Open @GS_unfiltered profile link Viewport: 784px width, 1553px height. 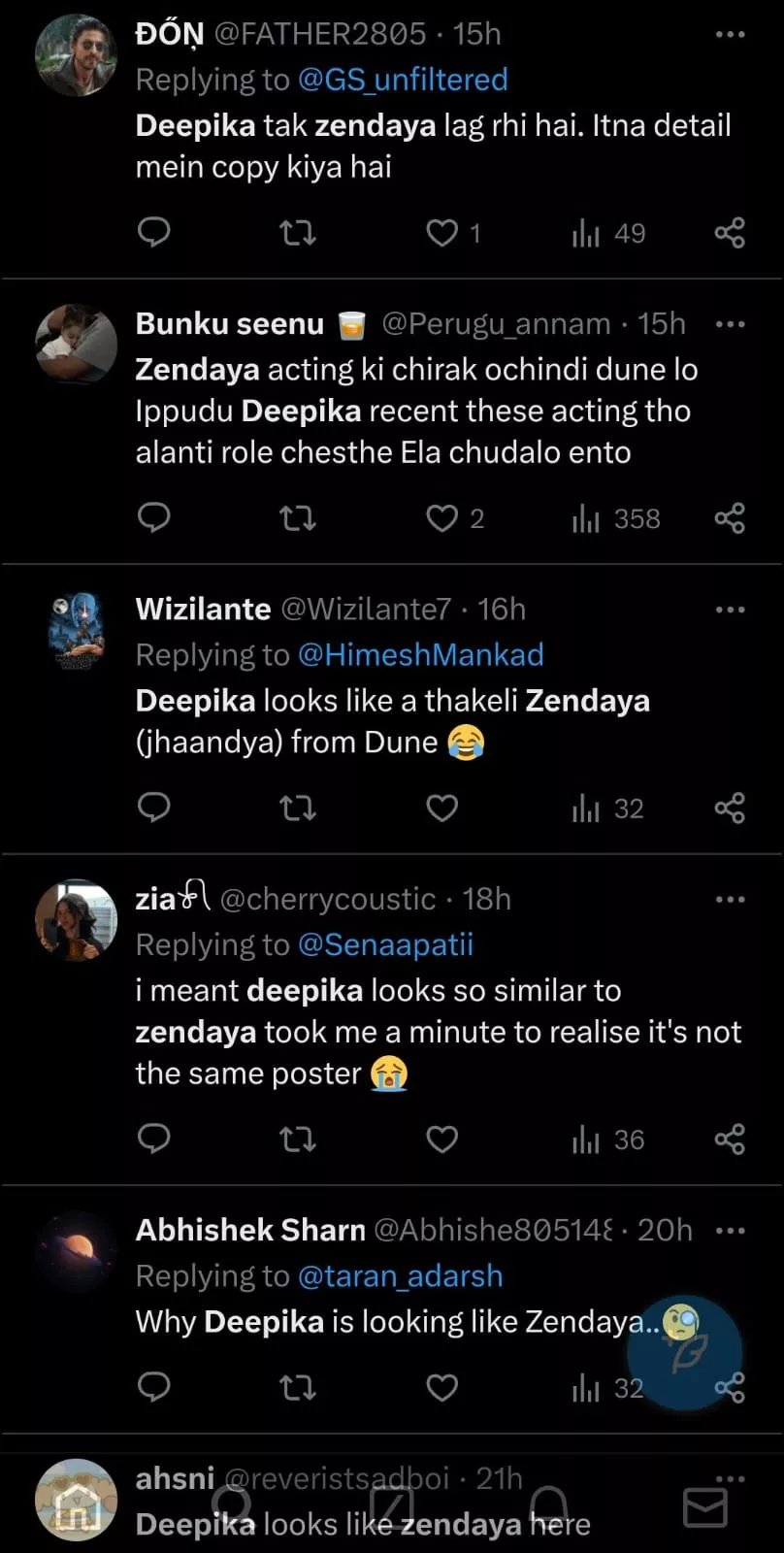(x=403, y=80)
